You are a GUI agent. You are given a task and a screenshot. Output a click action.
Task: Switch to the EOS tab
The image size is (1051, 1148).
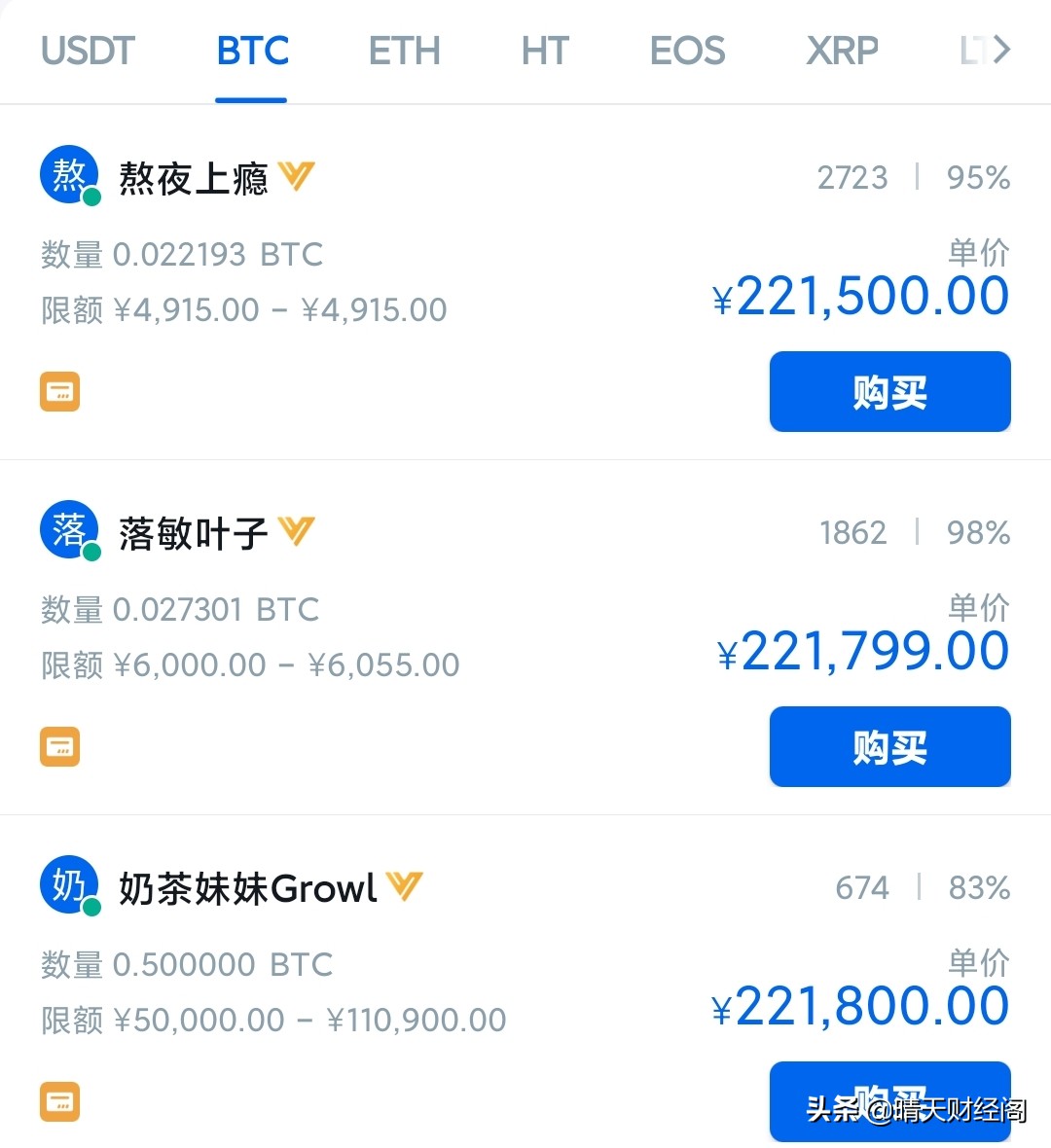coord(687,51)
